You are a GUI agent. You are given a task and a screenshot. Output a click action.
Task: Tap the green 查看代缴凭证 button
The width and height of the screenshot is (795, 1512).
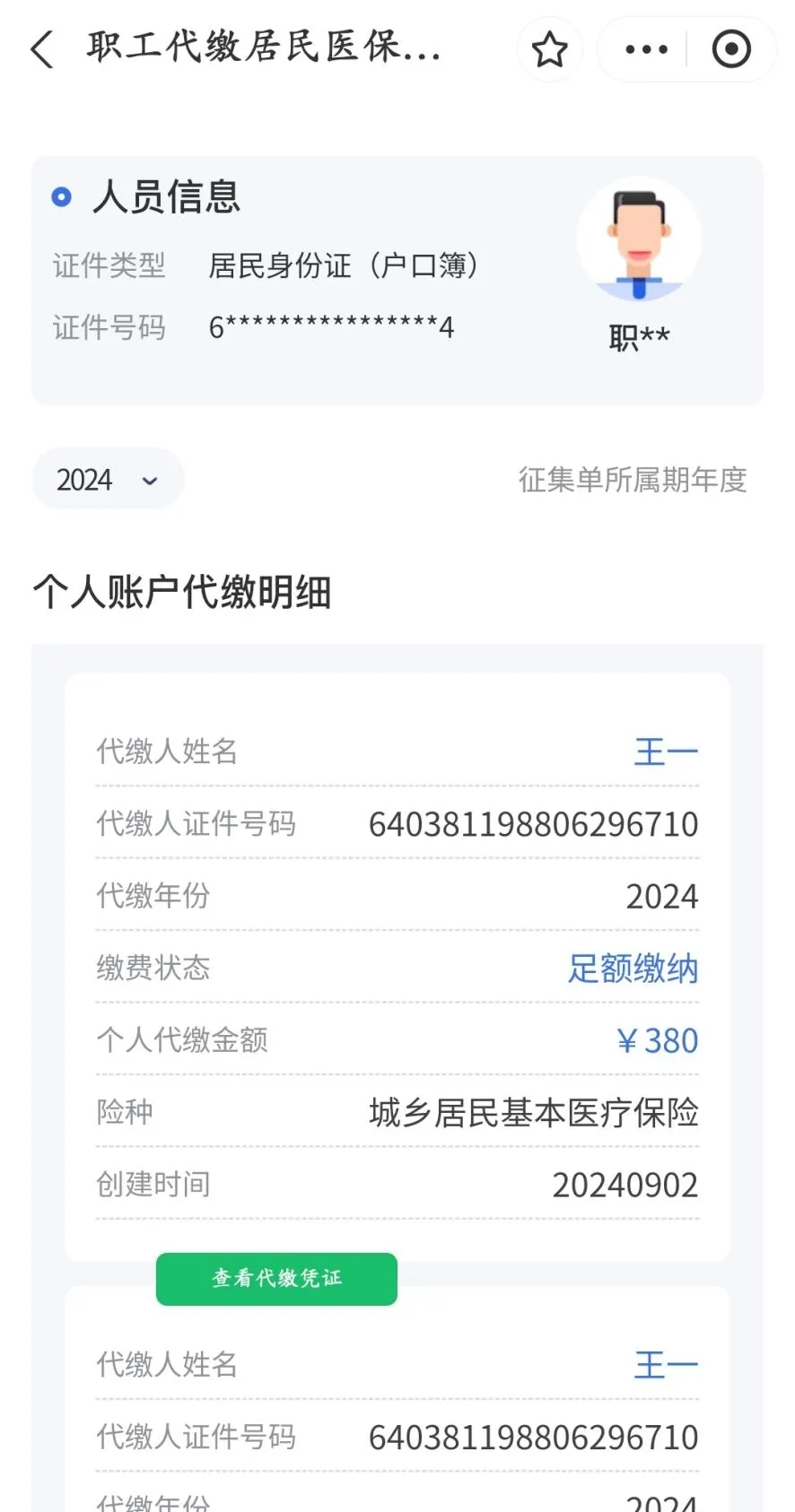pyautogui.click(x=276, y=1279)
